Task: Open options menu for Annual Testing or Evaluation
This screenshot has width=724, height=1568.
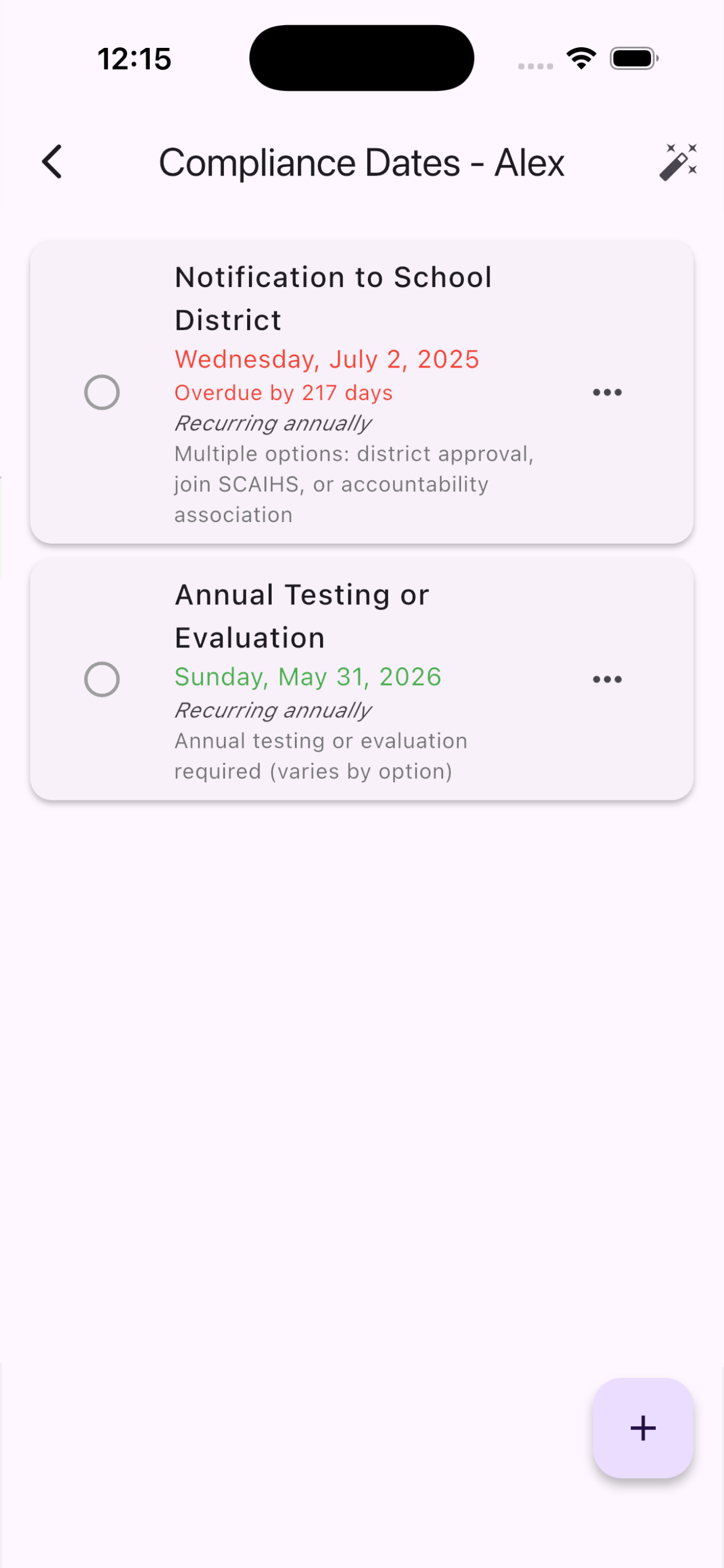Action: click(607, 678)
